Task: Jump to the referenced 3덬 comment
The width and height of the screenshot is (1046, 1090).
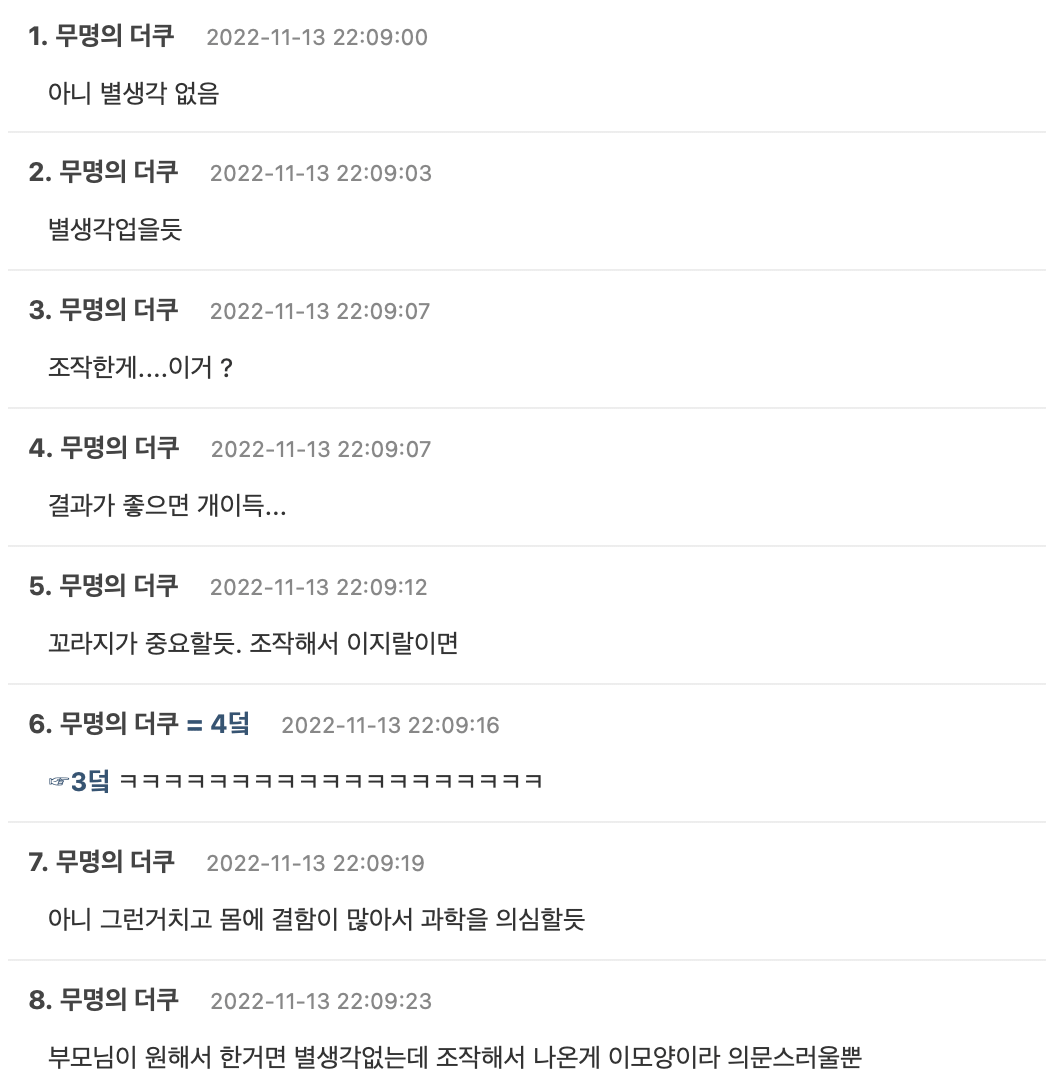Action: (x=79, y=780)
